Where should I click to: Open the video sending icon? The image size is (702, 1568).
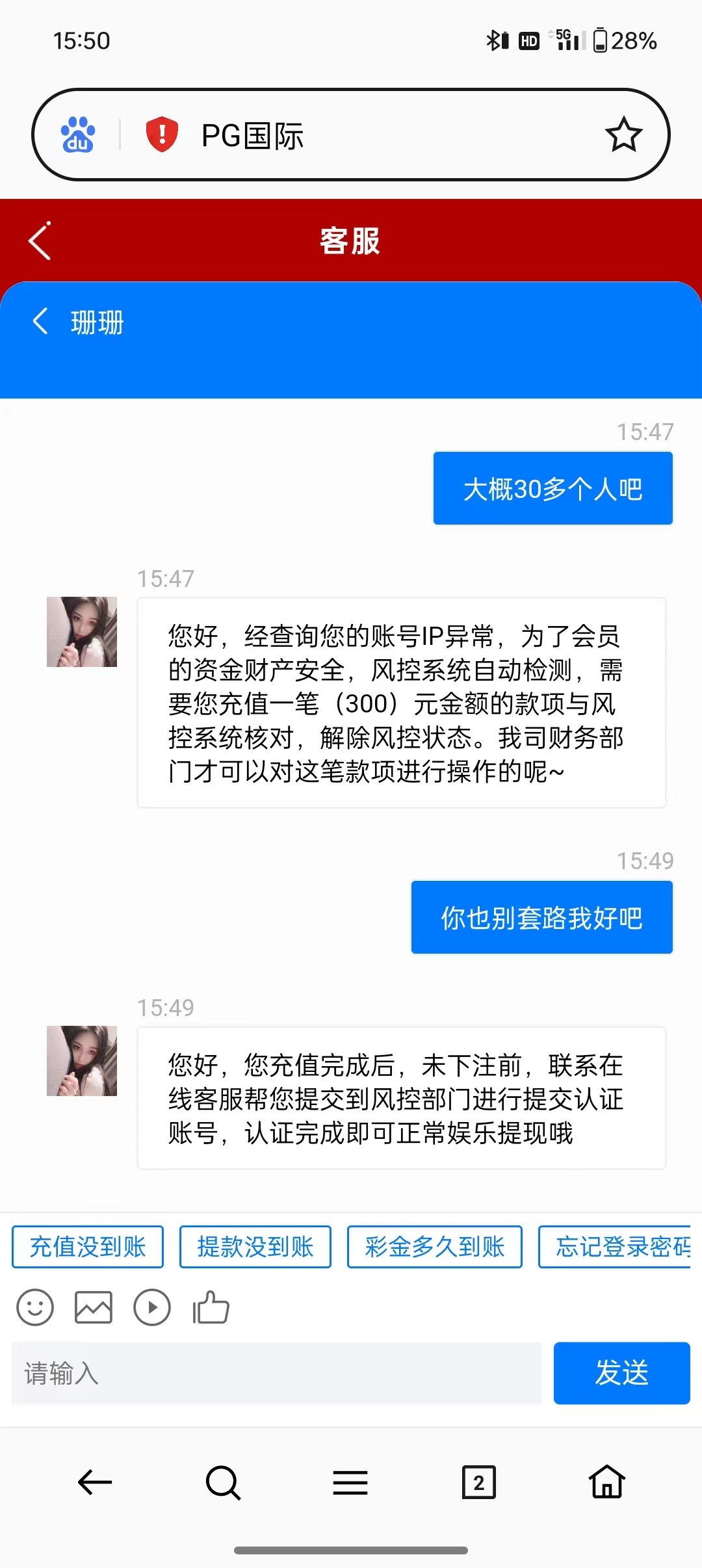click(x=152, y=1307)
